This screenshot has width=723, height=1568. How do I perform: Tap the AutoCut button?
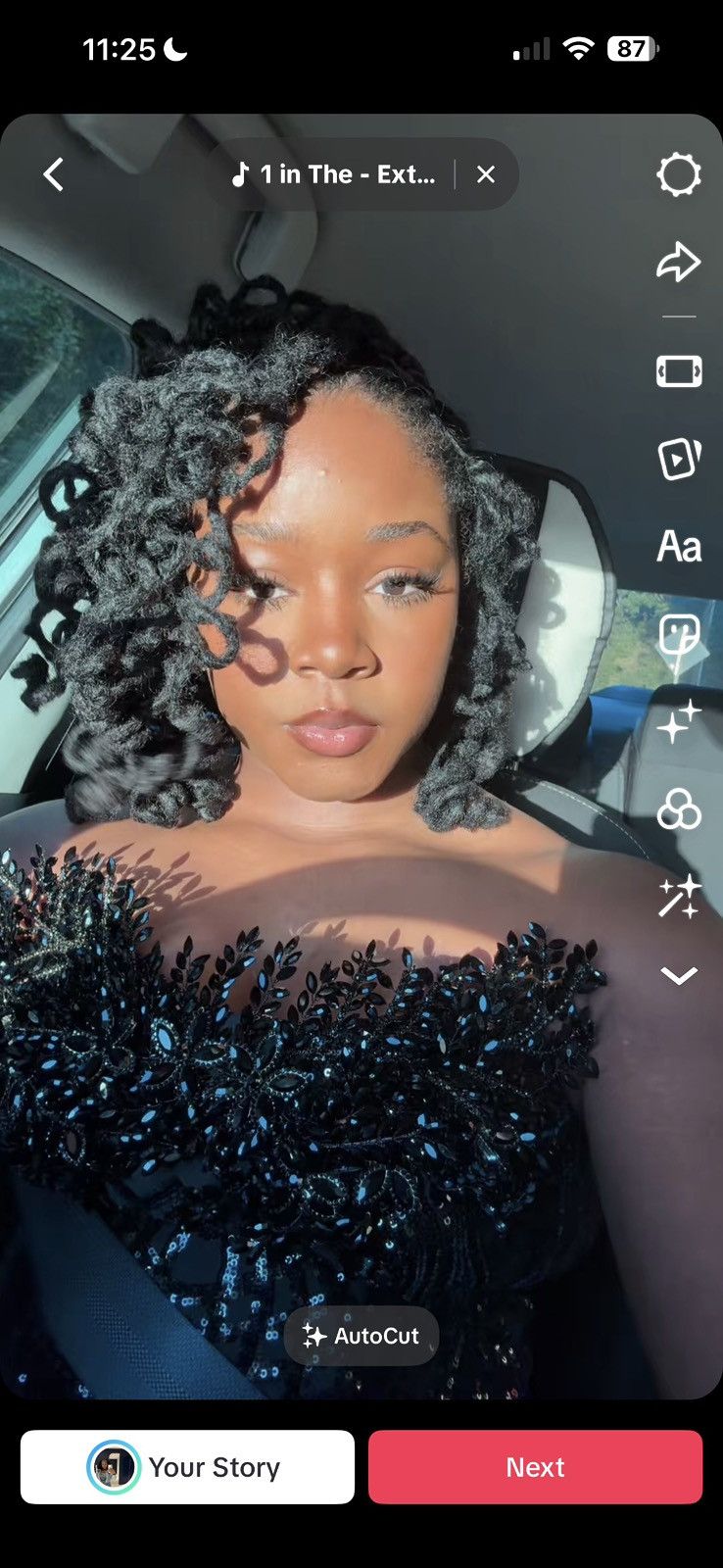[x=361, y=1336]
